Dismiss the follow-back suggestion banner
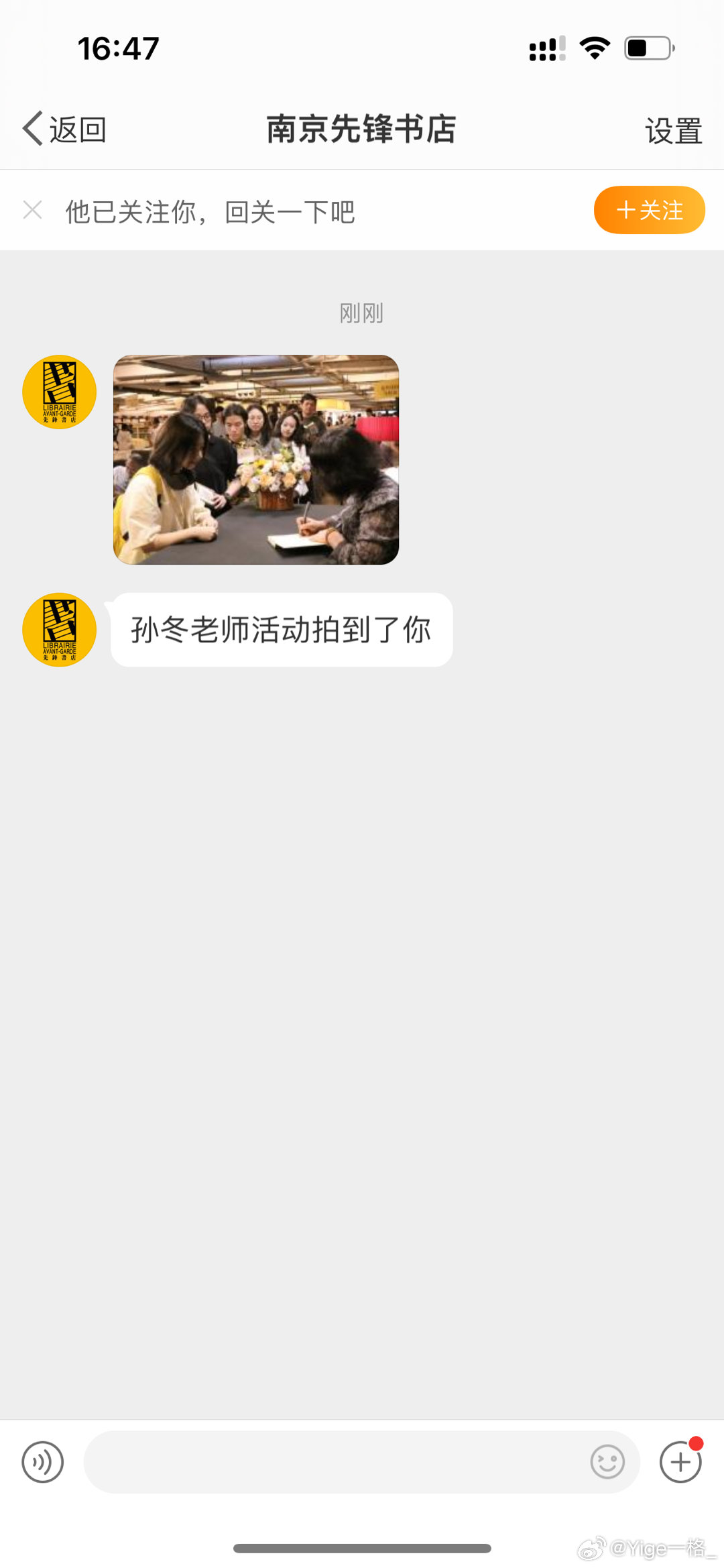The image size is (724, 1568). click(x=32, y=211)
